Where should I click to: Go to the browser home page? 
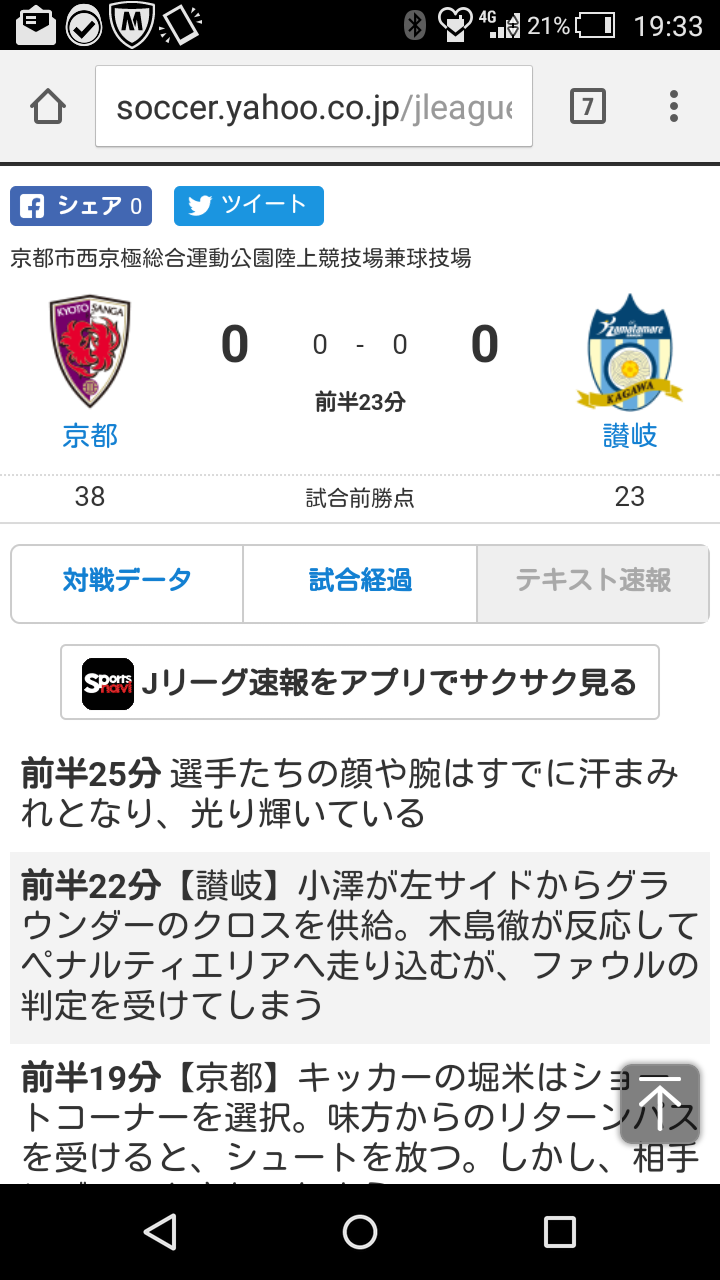pos(48,106)
